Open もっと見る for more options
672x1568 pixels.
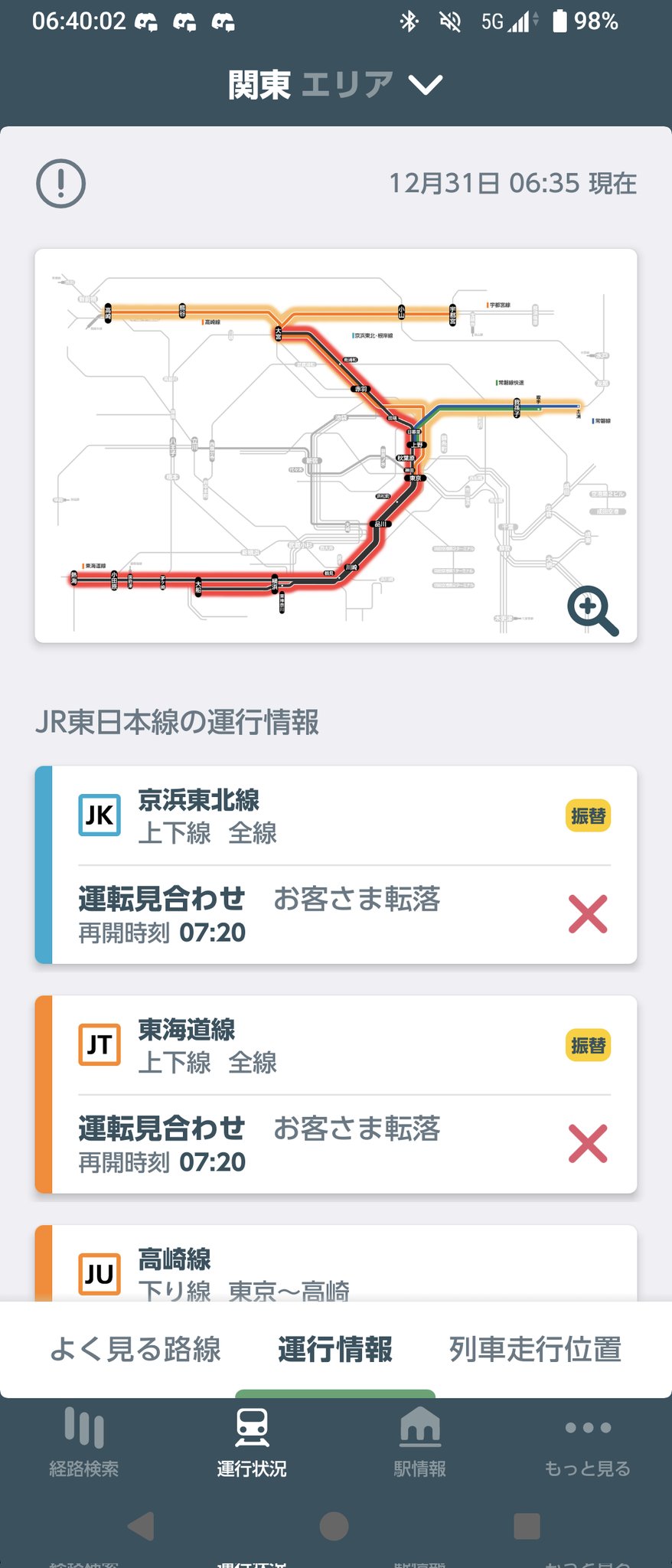pos(587,1442)
